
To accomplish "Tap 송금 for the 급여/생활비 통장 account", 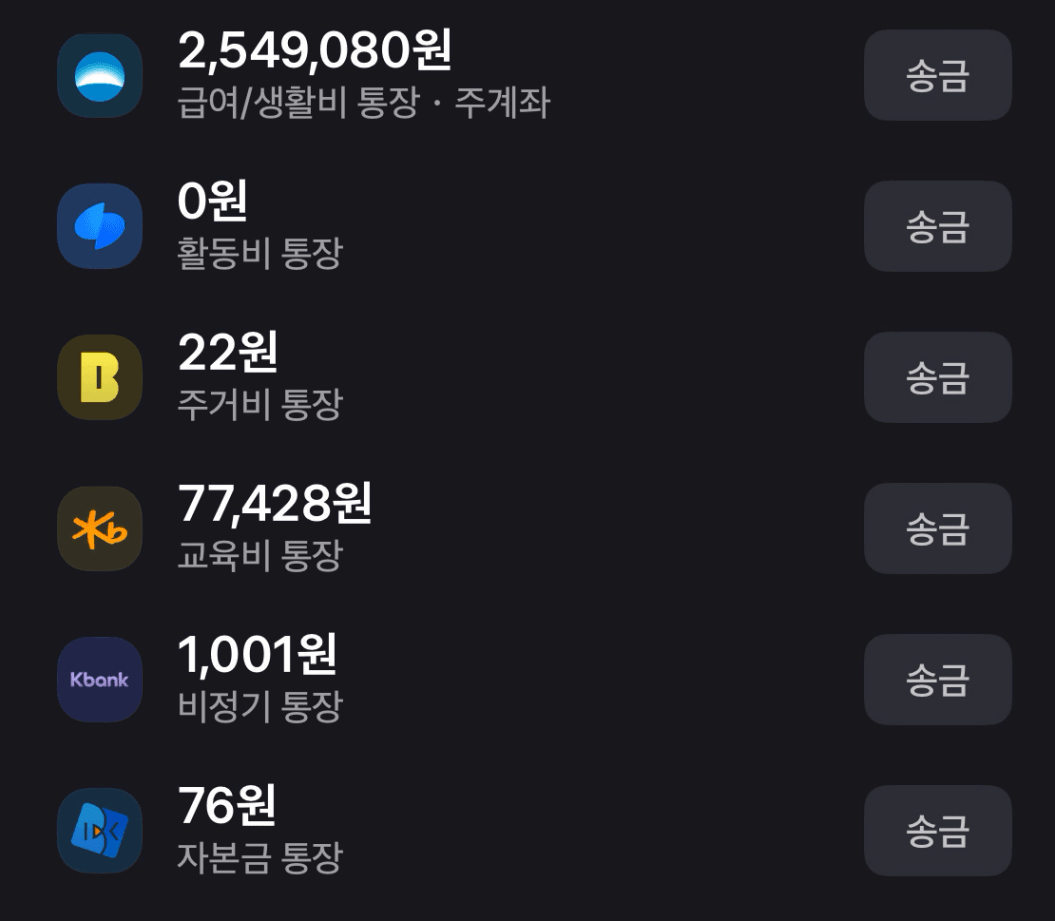I will pyautogui.click(x=937, y=76).
